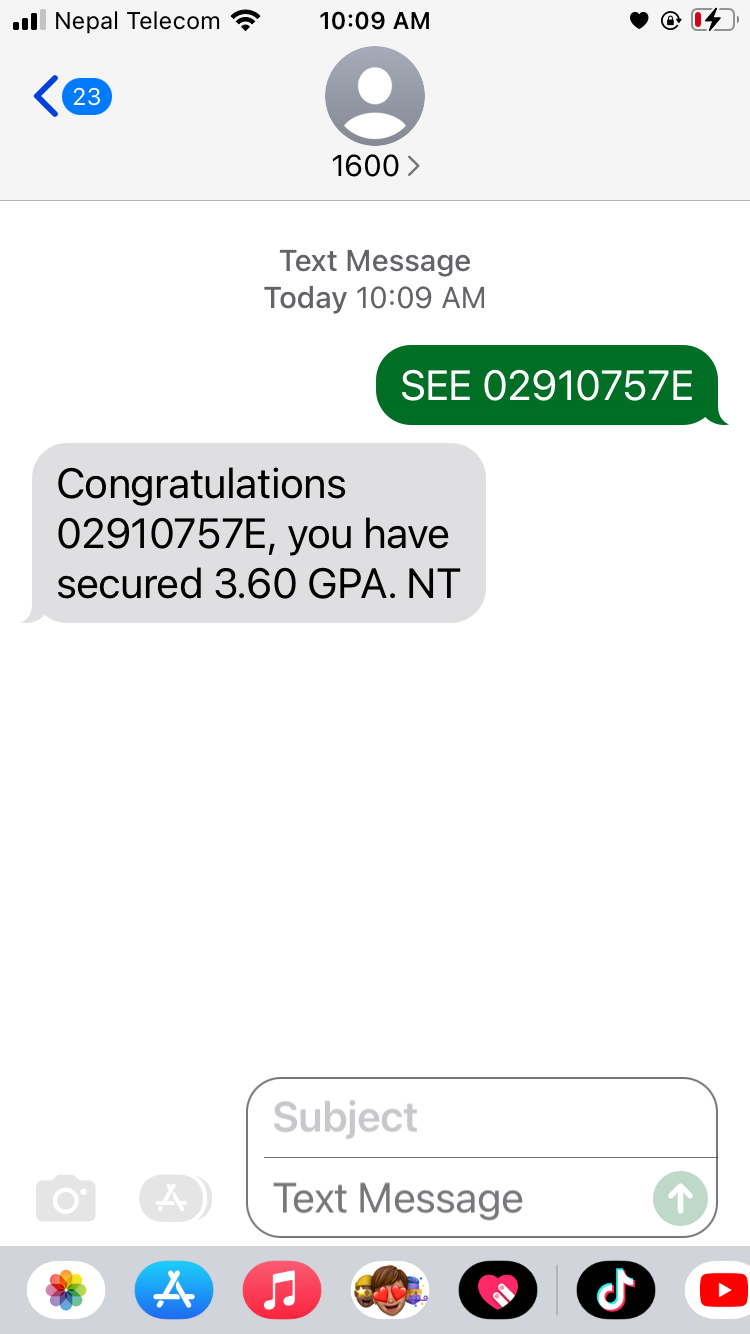Viewport: 750px width, 1334px height.
Task: Open the camera to attach a photo
Action: [x=66, y=1199]
